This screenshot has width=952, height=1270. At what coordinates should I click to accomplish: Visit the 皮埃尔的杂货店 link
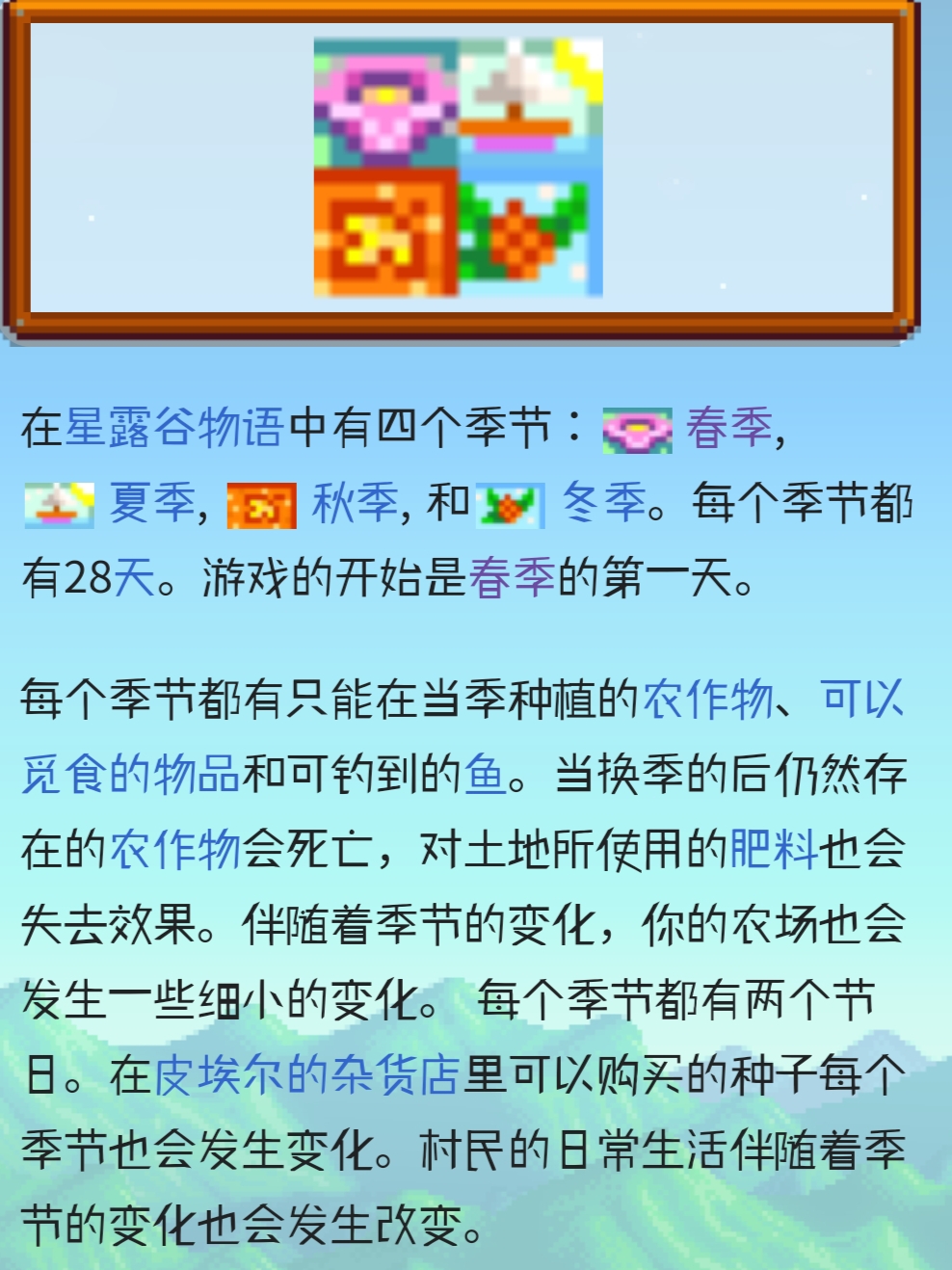(307, 1075)
